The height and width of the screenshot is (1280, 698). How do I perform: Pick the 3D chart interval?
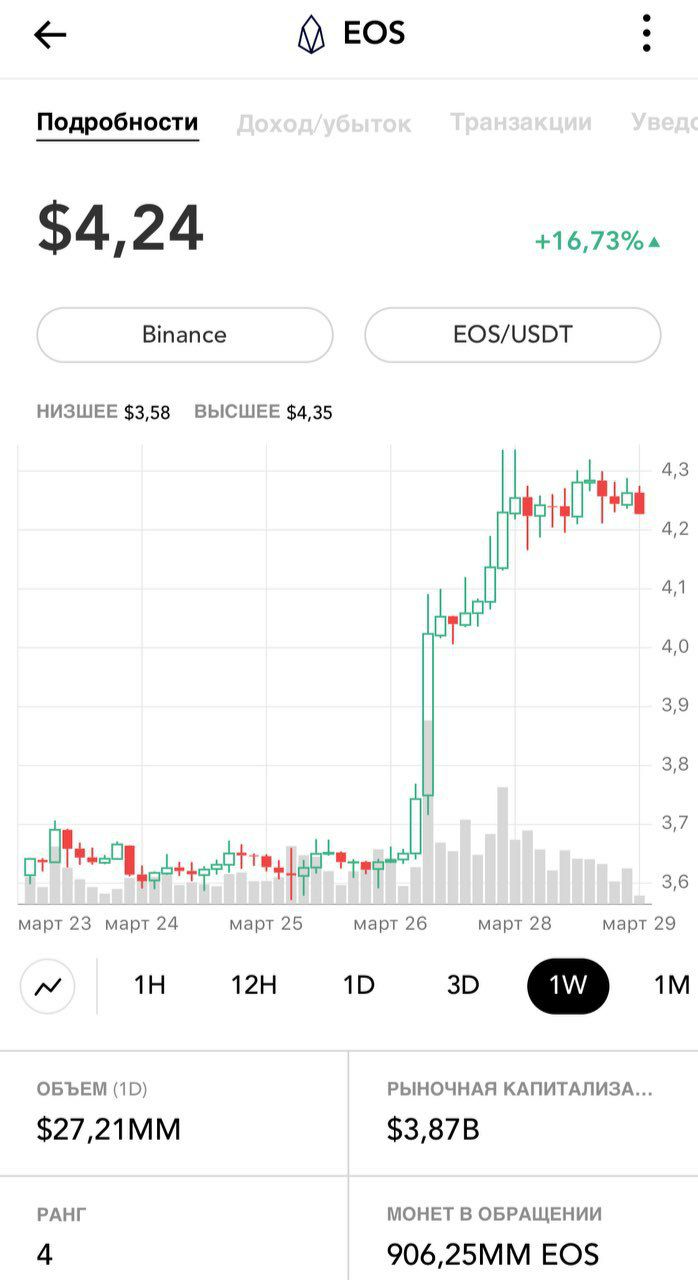(463, 986)
